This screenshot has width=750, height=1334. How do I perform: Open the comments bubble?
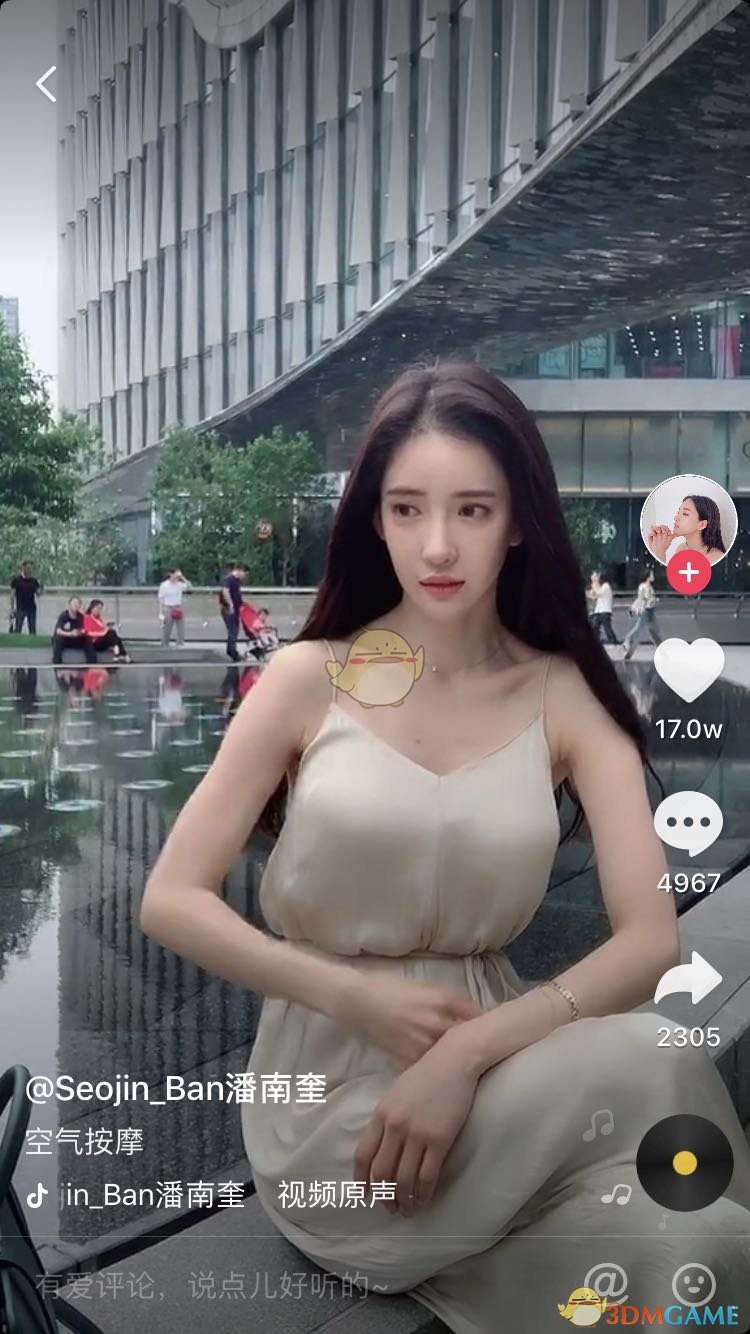tap(688, 826)
